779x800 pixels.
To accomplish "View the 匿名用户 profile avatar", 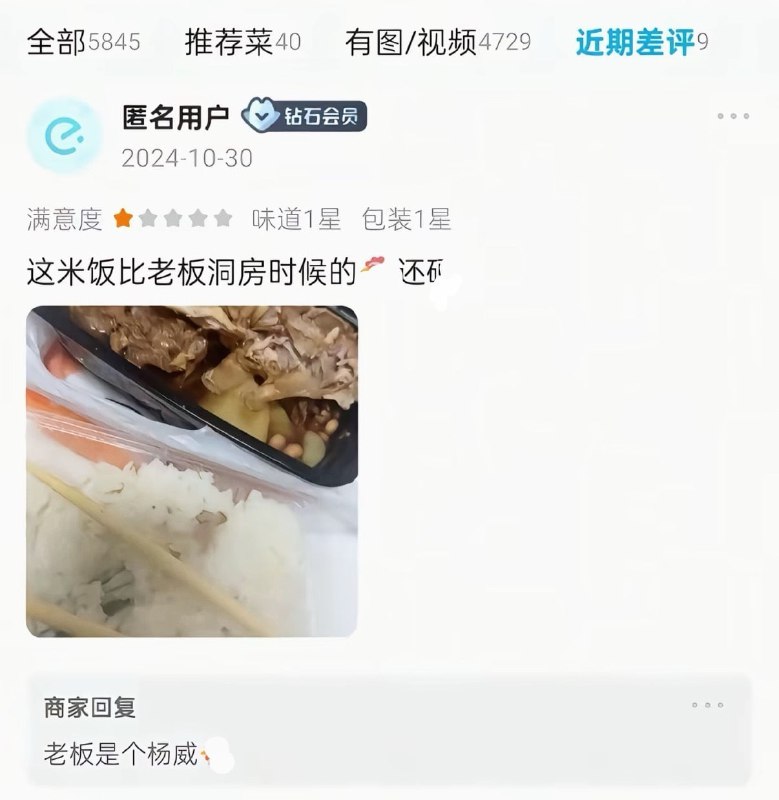I will click(64, 136).
